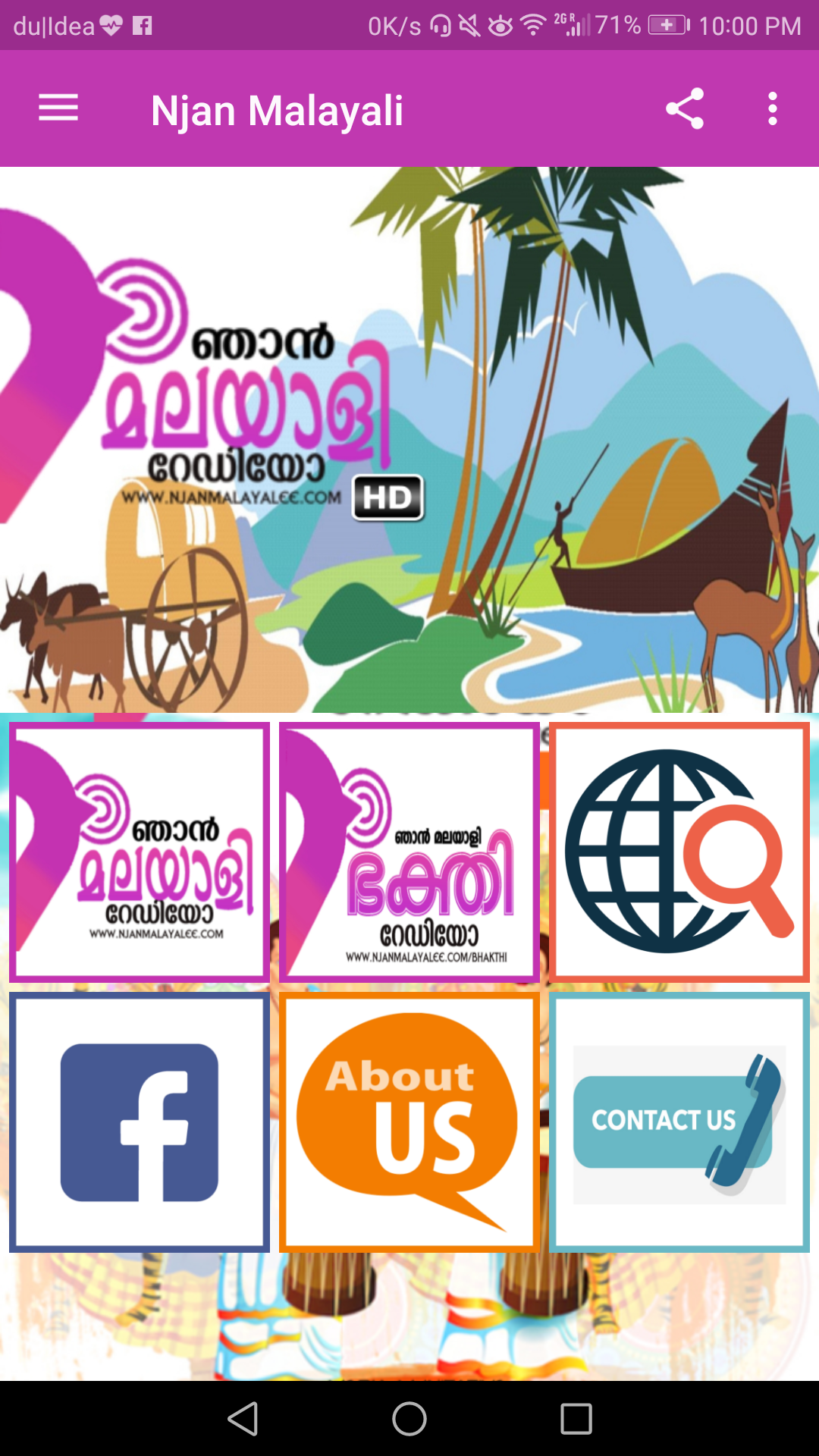Image resolution: width=819 pixels, height=1456 pixels.
Task: Open the three-dot overflow menu
Action: click(772, 108)
